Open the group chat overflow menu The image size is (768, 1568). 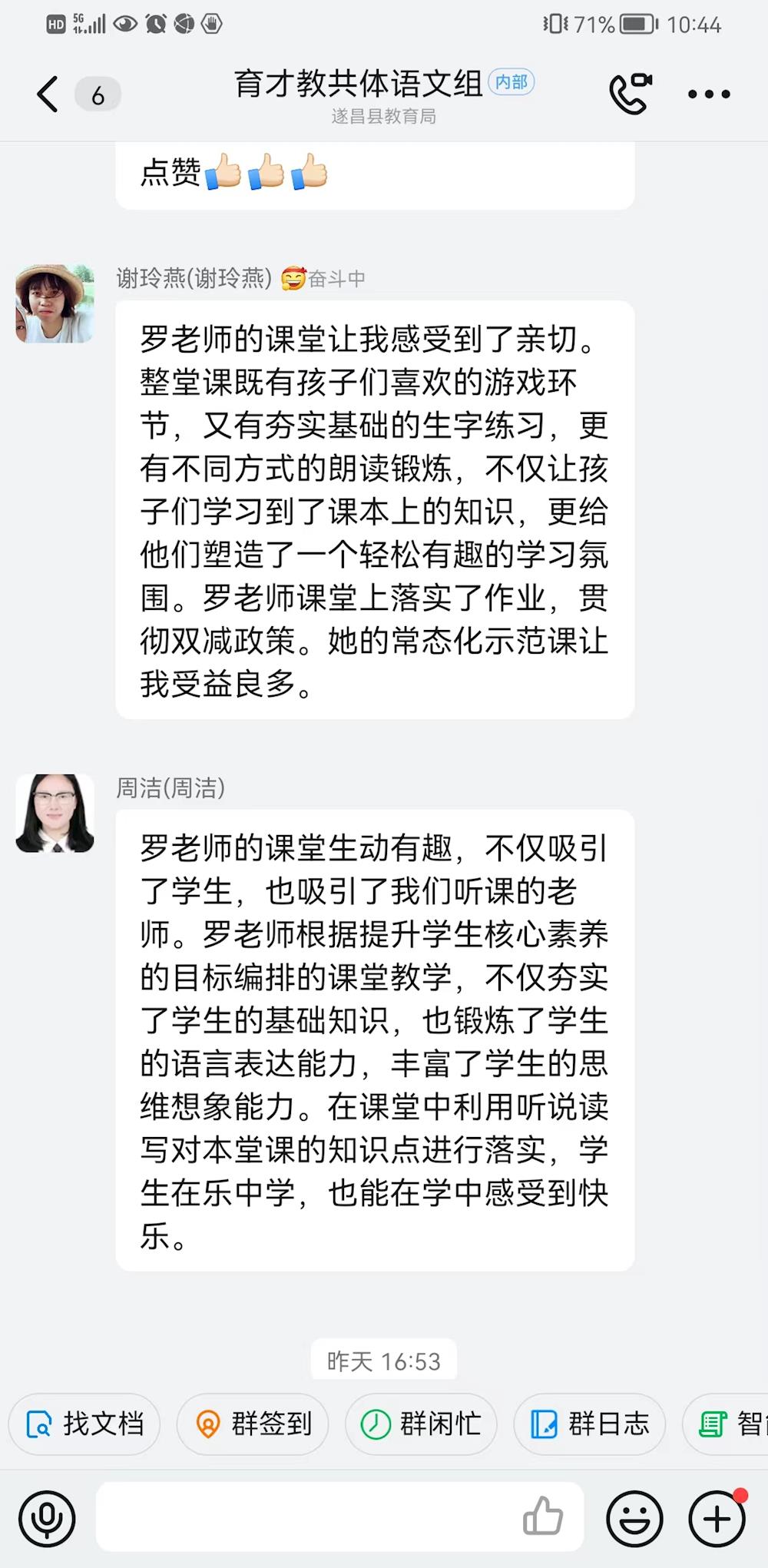pos(708,94)
